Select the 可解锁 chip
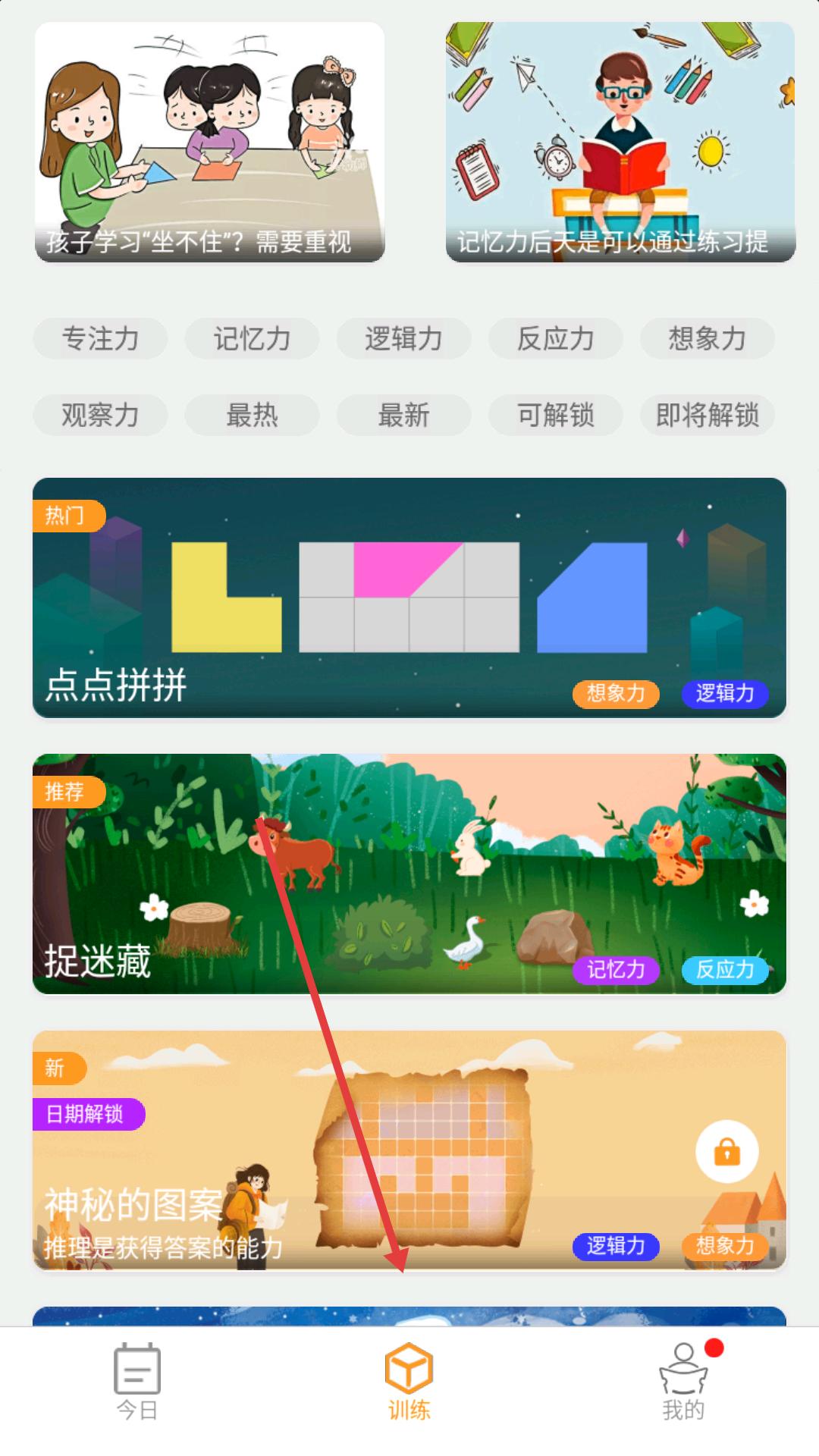 tap(555, 415)
